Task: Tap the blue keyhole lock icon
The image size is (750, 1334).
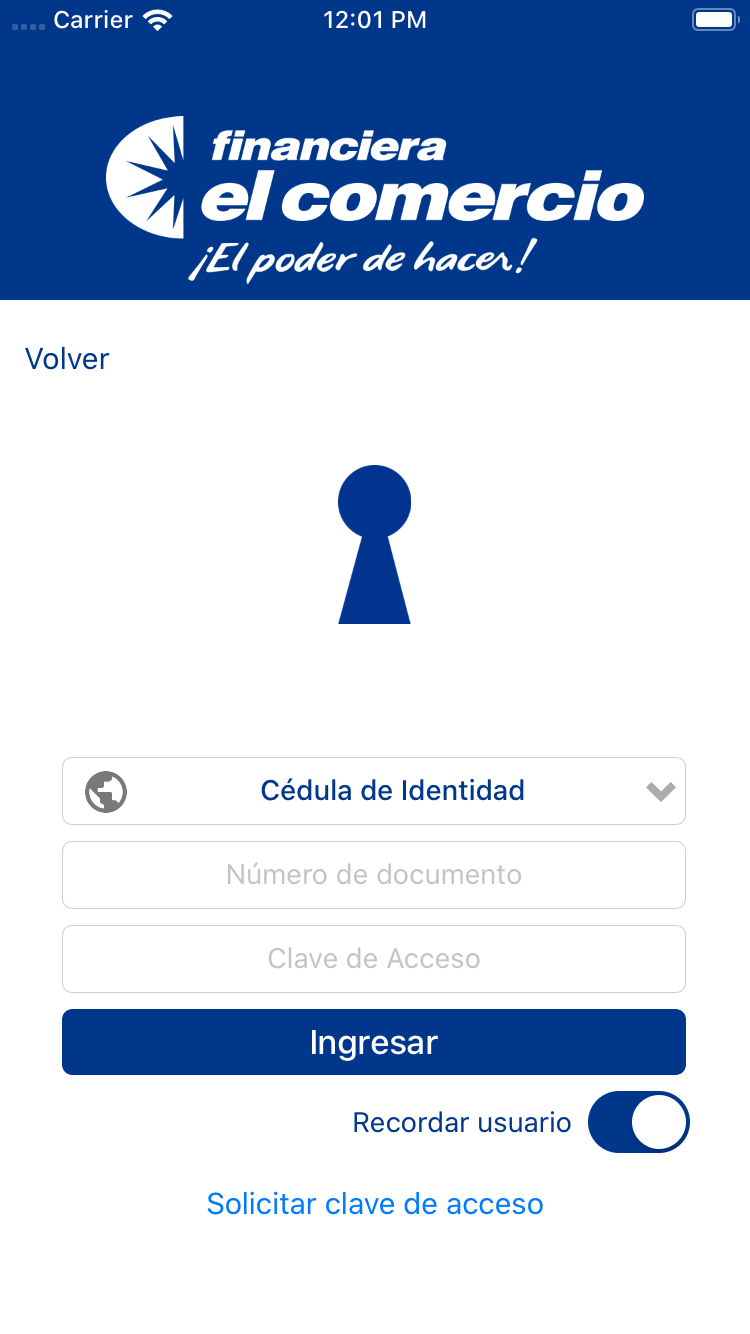Action: 375,545
